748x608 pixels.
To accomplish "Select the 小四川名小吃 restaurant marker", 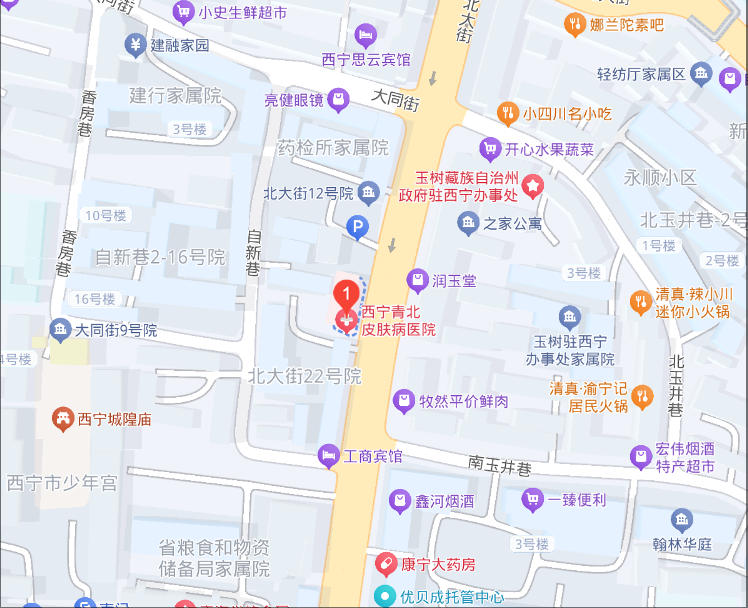I will point(508,113).
